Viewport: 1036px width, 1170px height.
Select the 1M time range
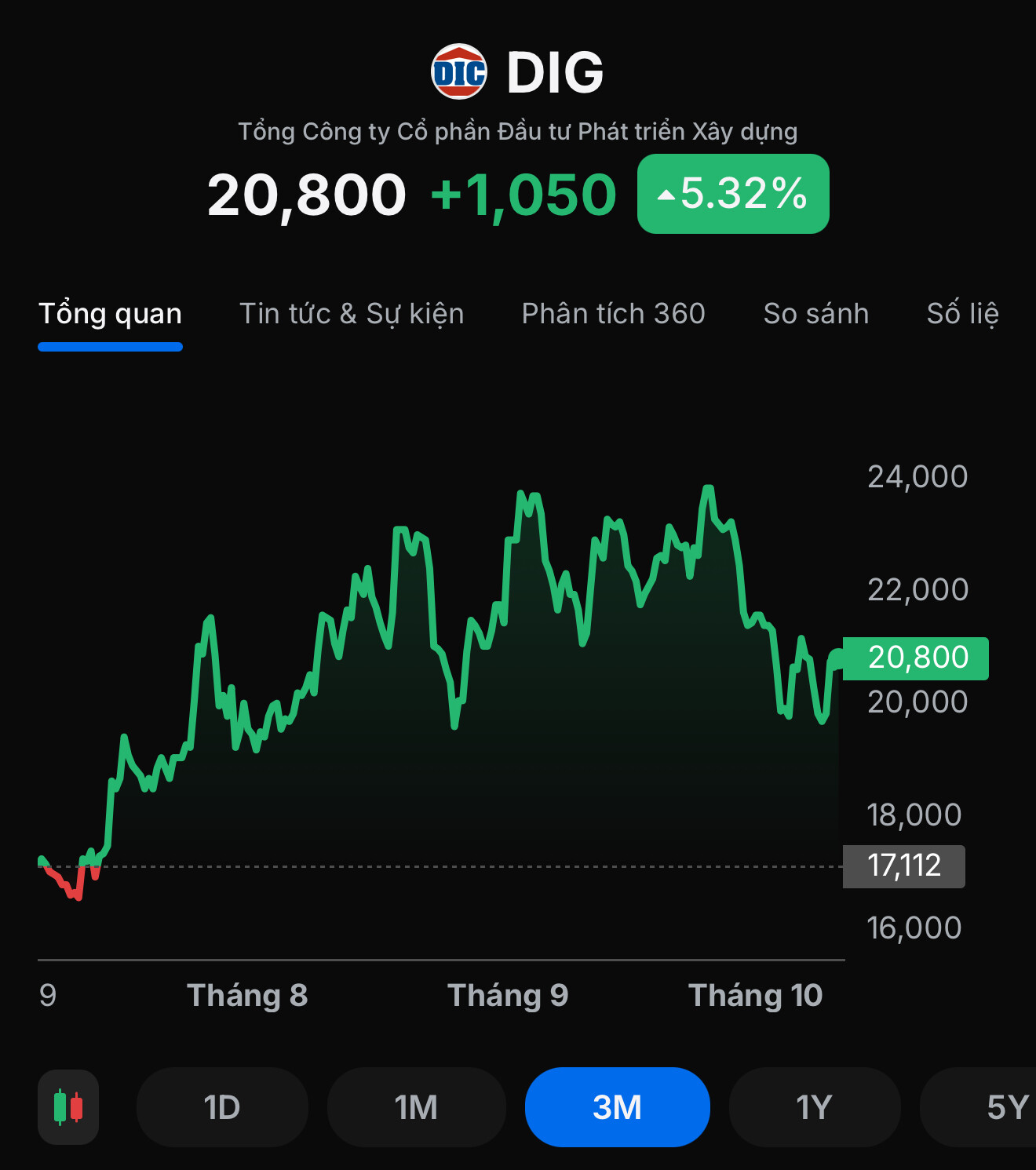click(x=416, y=1107)
